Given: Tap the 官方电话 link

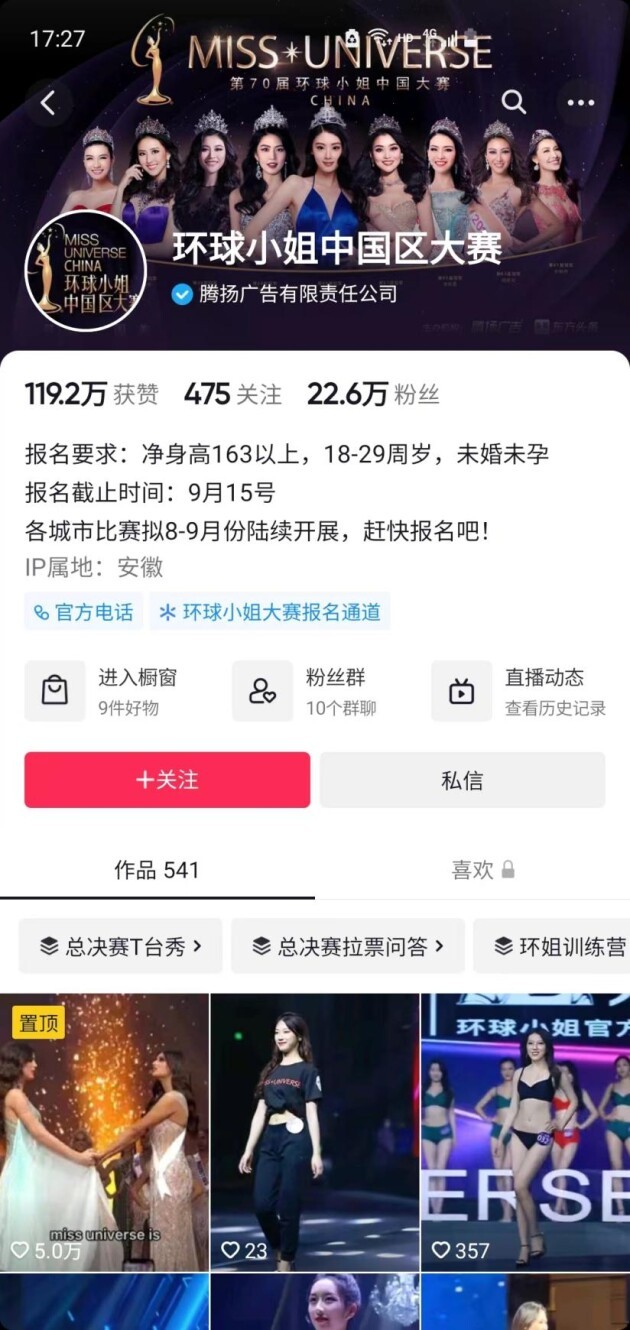Looking at the screenshot, I should [84, 612].
